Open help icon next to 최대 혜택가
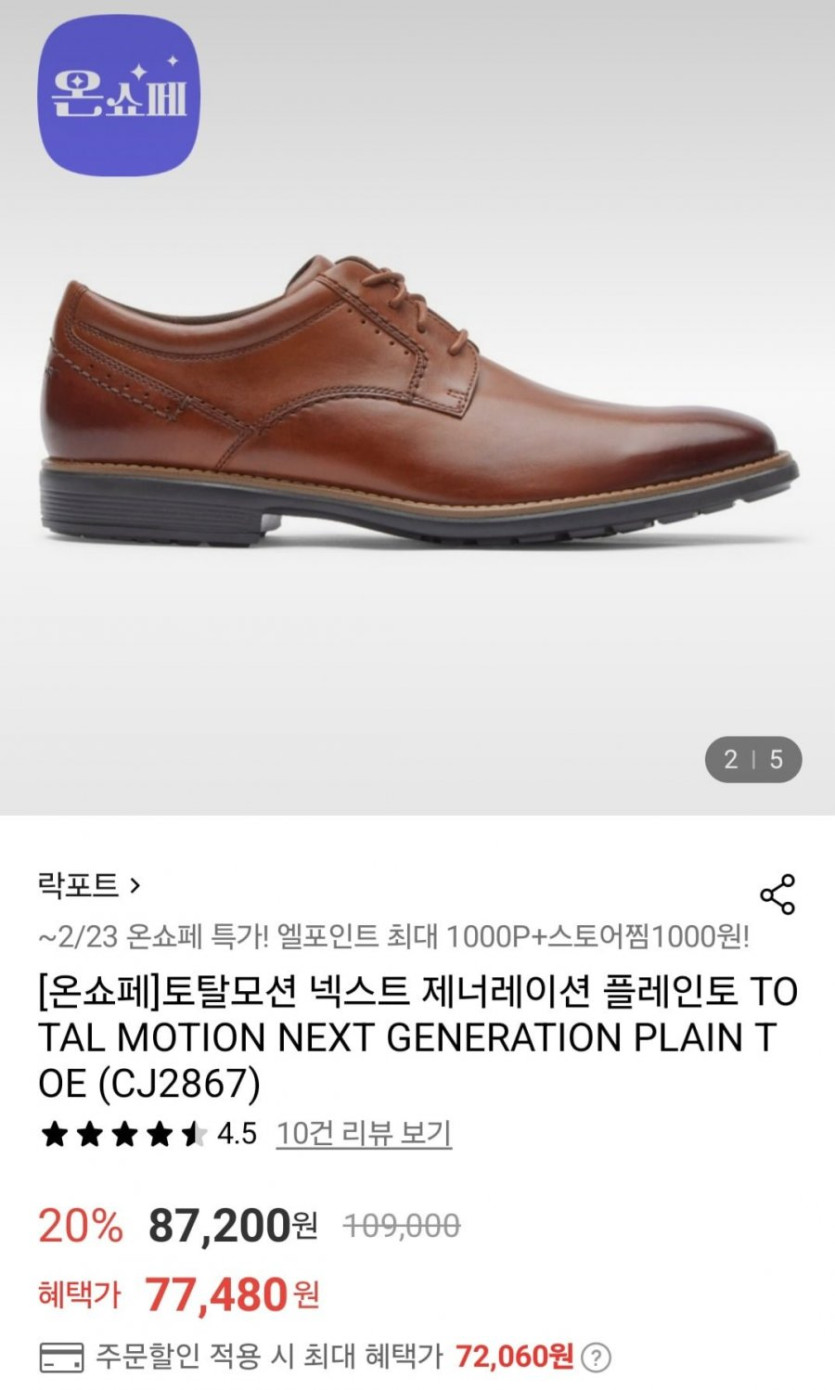 point(596,1358)
